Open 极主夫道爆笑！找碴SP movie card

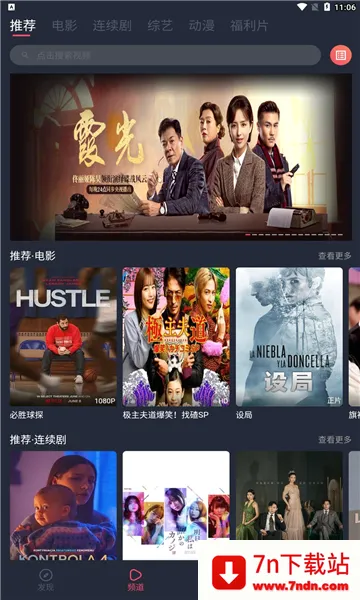[176, 337]
